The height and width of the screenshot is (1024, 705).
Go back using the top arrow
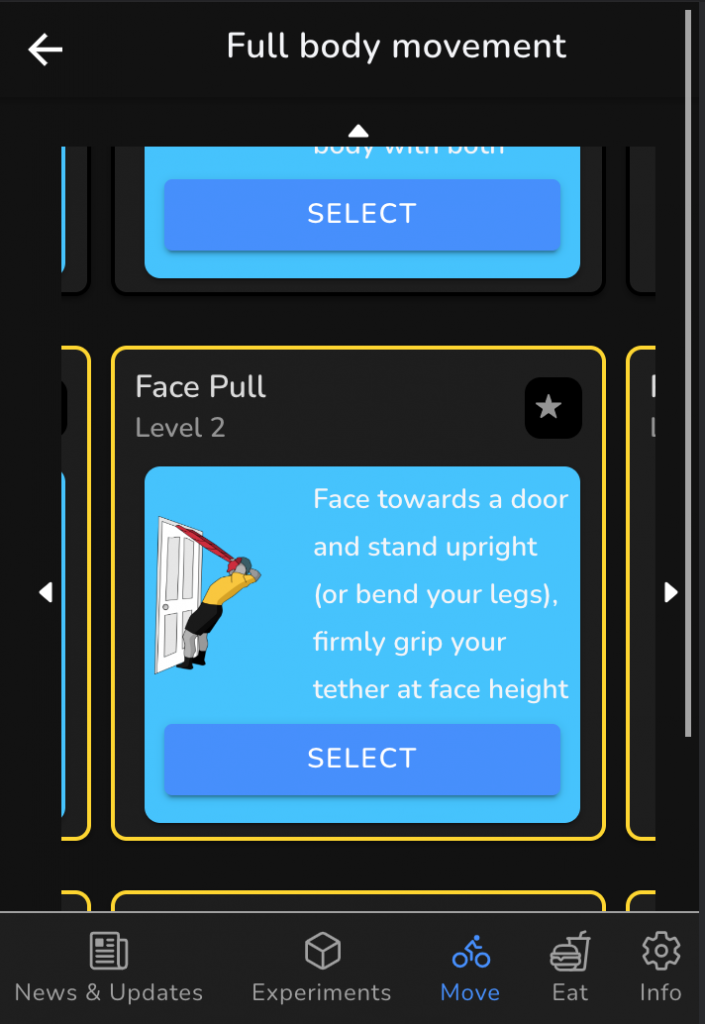click(45, 49)
